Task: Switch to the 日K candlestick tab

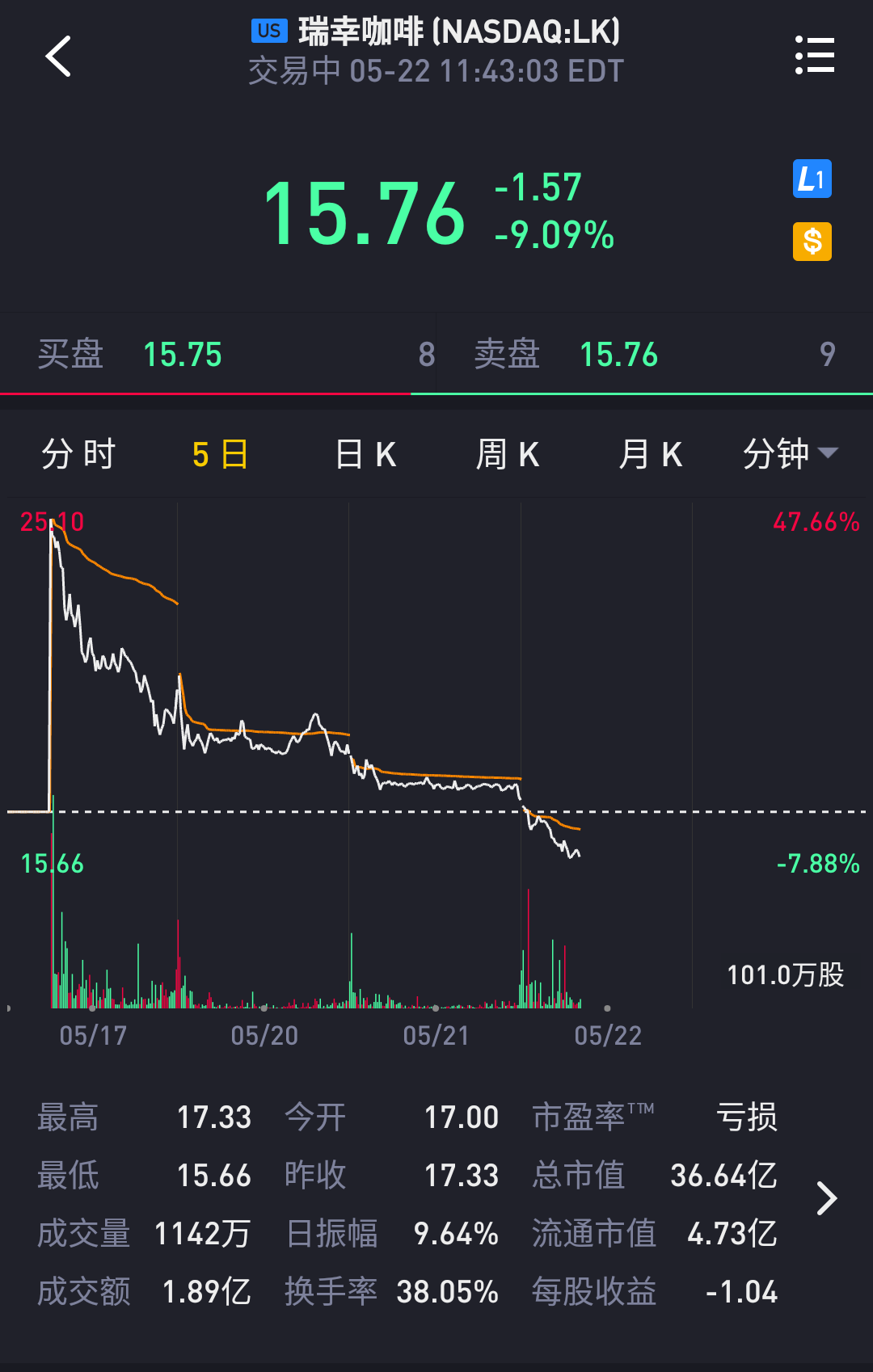Action: click(365, 454)
